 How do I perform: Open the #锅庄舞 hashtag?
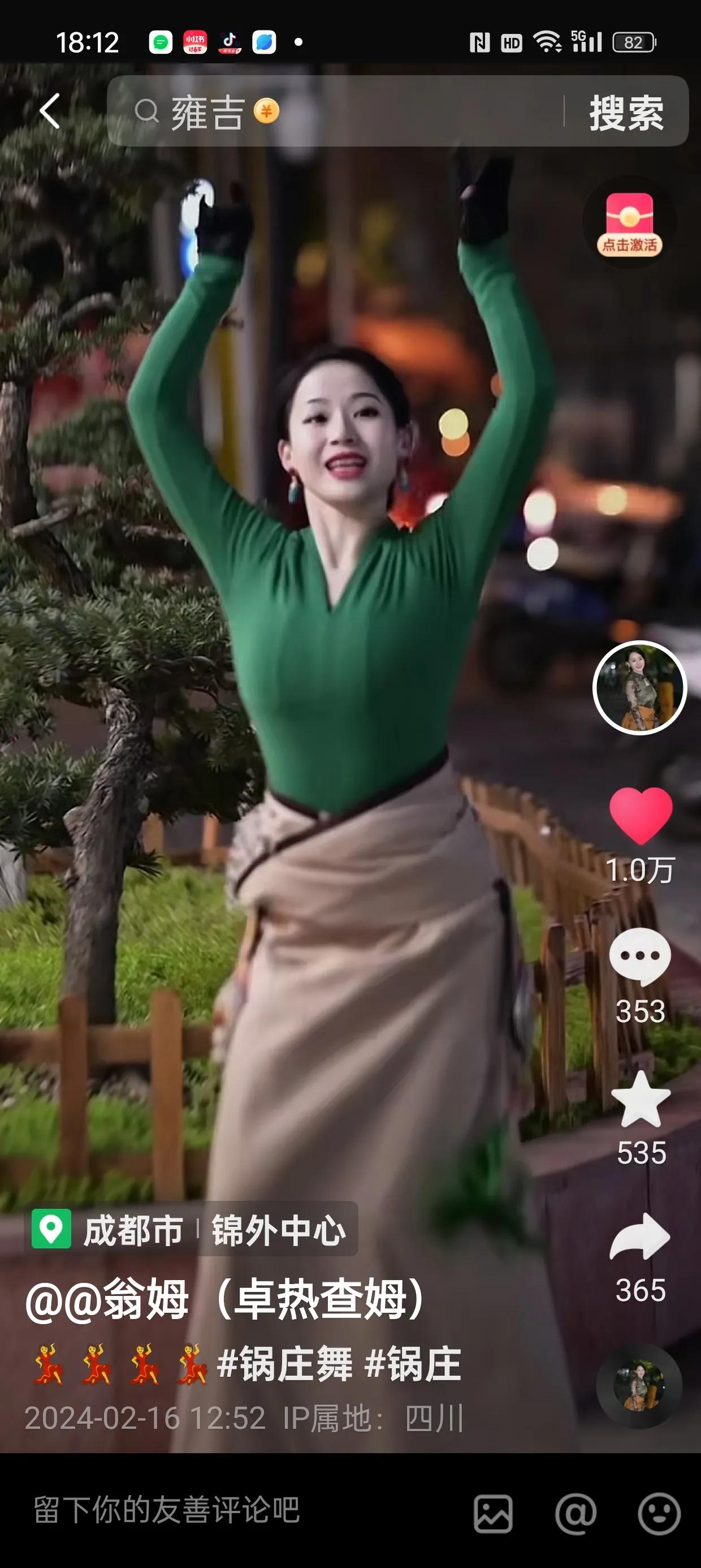tap(285, 1364)
